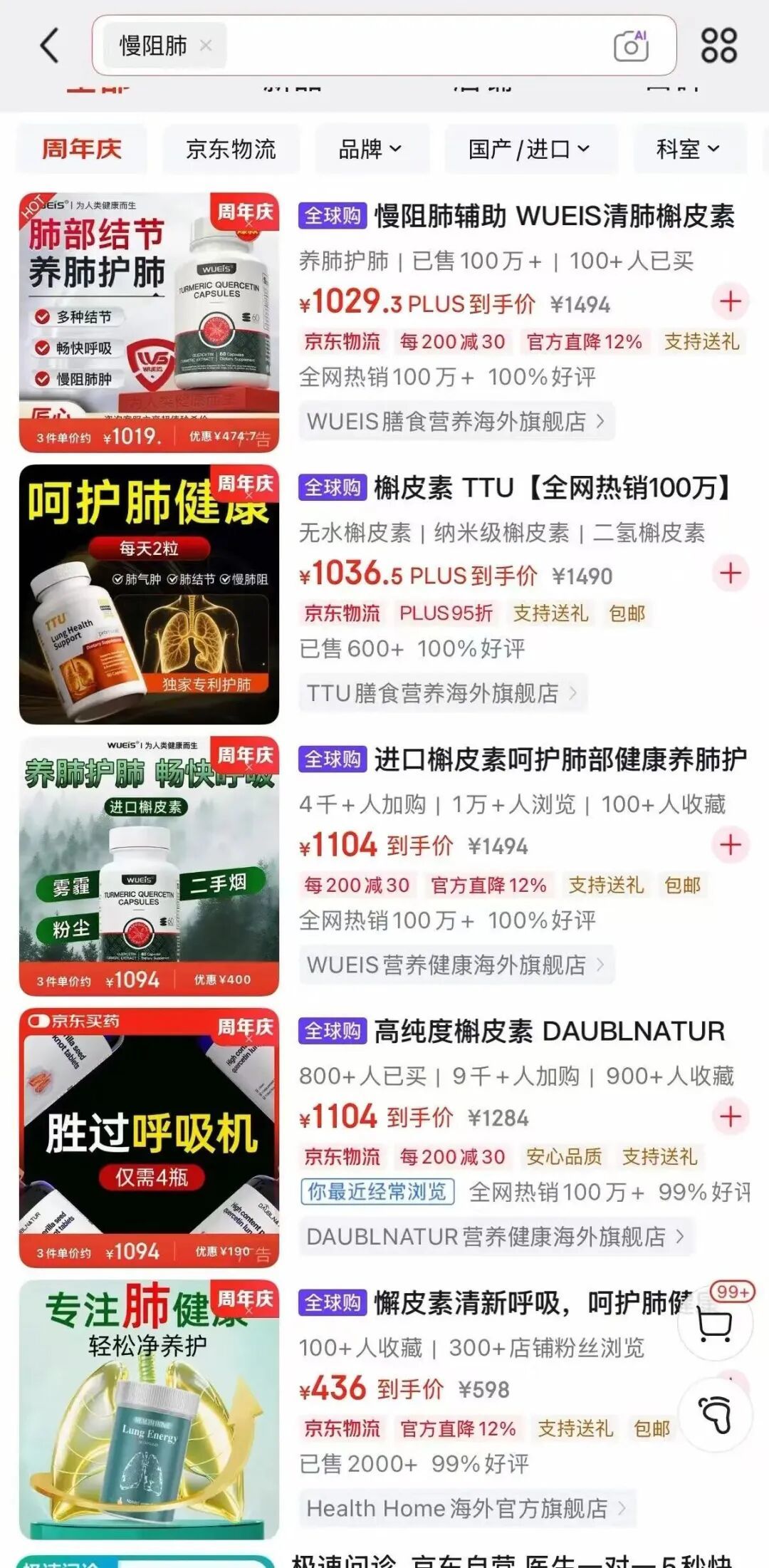Visit TTU膳食营养海外旗舰店 store
The width and height of the screenshot is (769, 1568).
(442, 692)
